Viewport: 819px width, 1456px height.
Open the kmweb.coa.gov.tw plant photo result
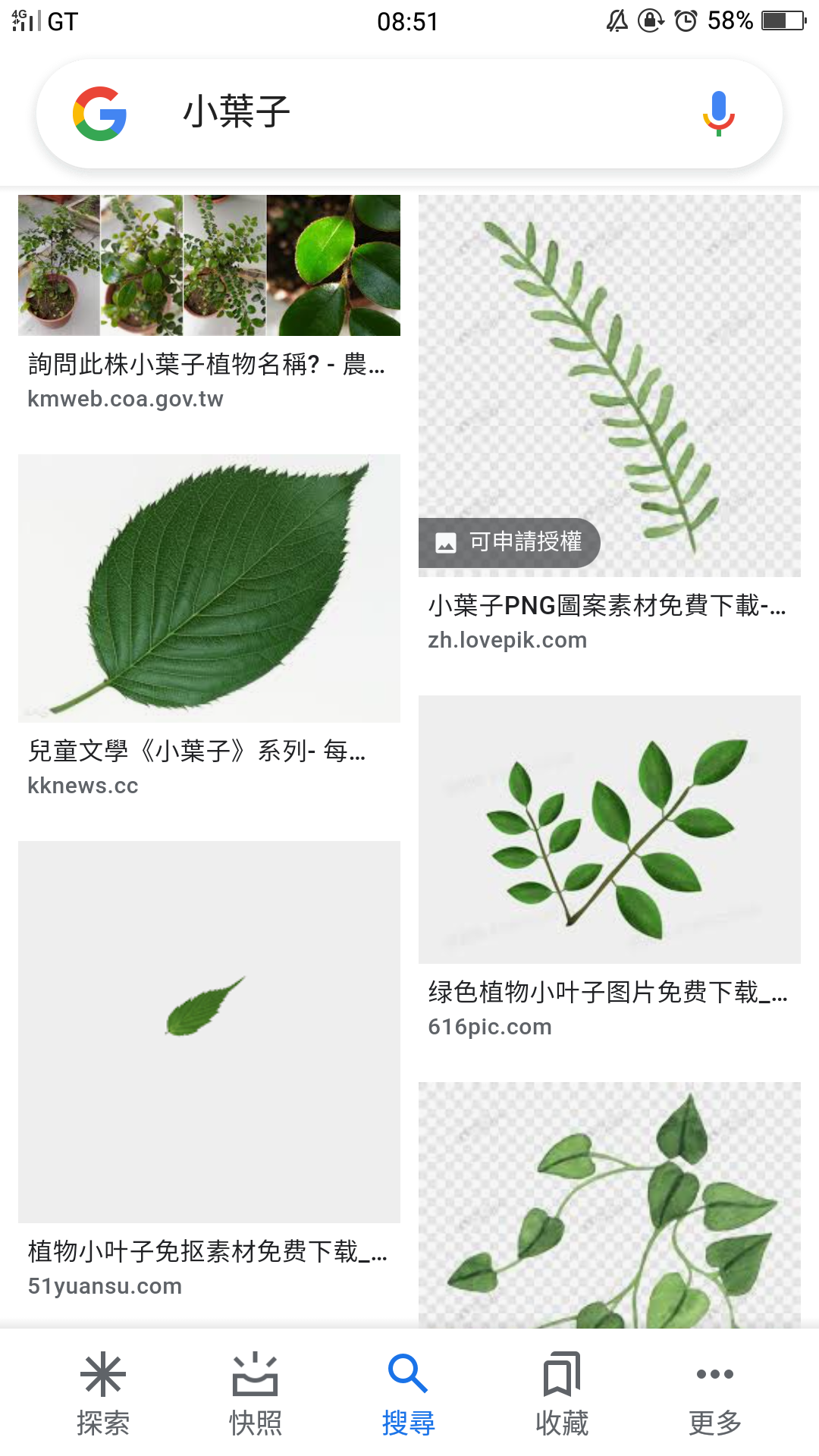click(x=209, y=265)
